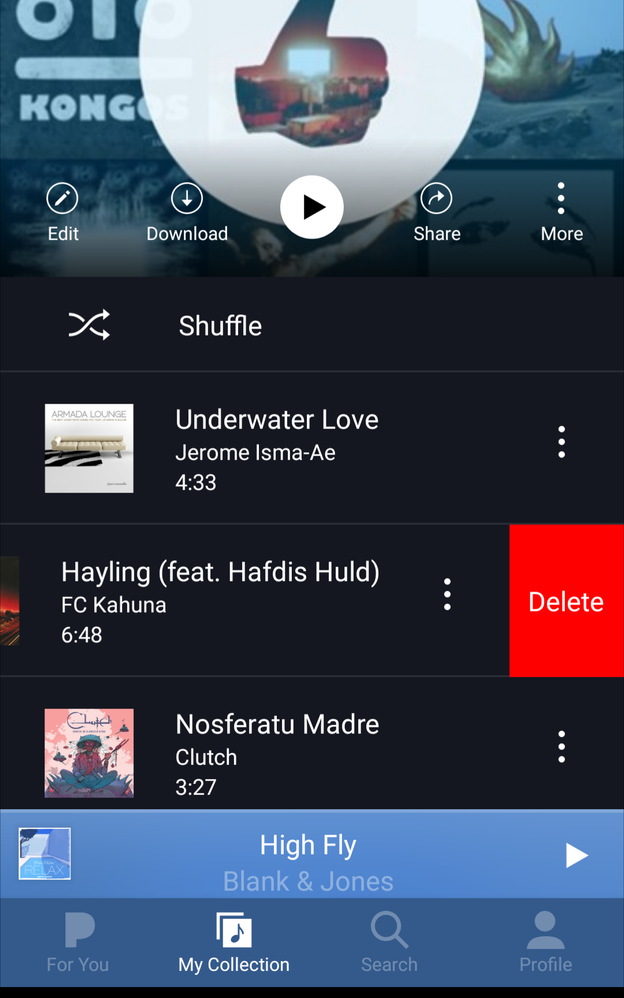Start playing the playlist
624x998 pixels.
pos(312,207)
